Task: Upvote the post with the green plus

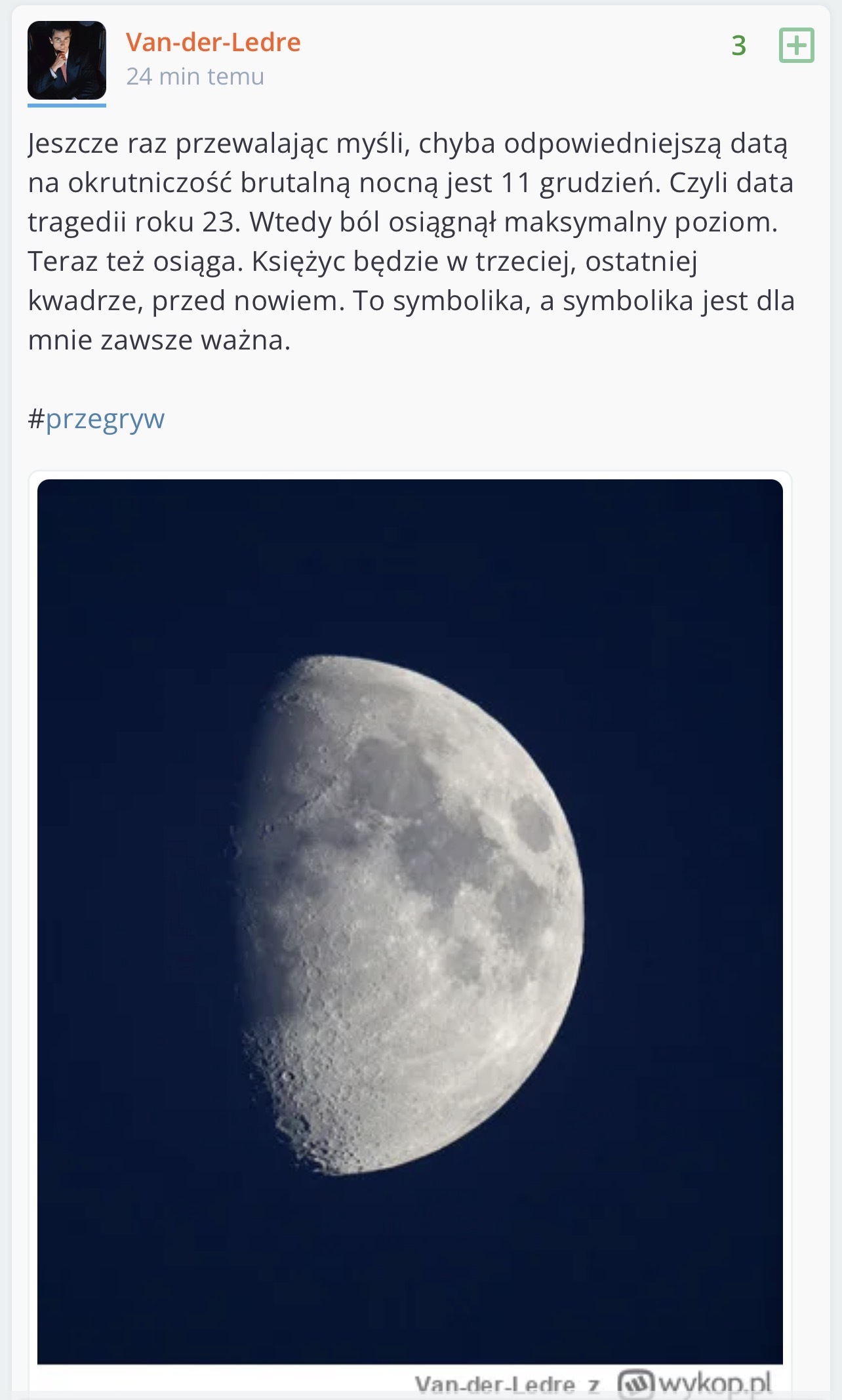Action: coord(796,45)
